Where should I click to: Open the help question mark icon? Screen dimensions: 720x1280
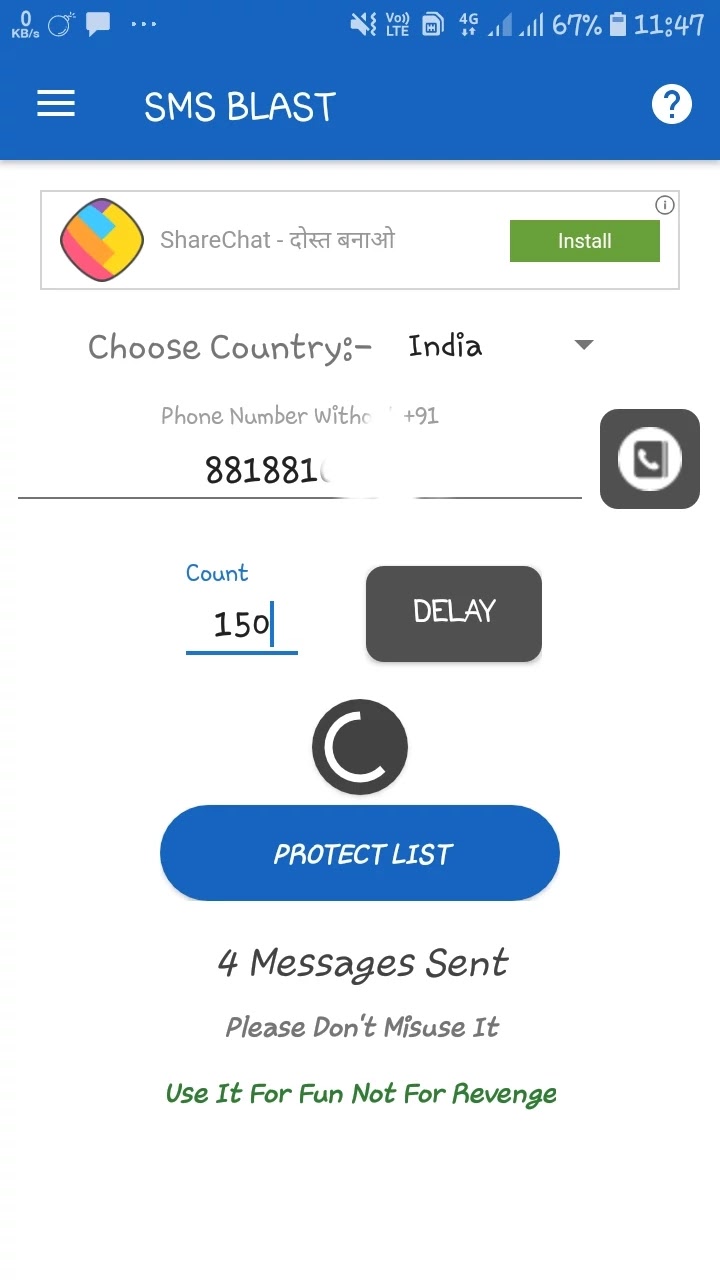pos(671,104)
